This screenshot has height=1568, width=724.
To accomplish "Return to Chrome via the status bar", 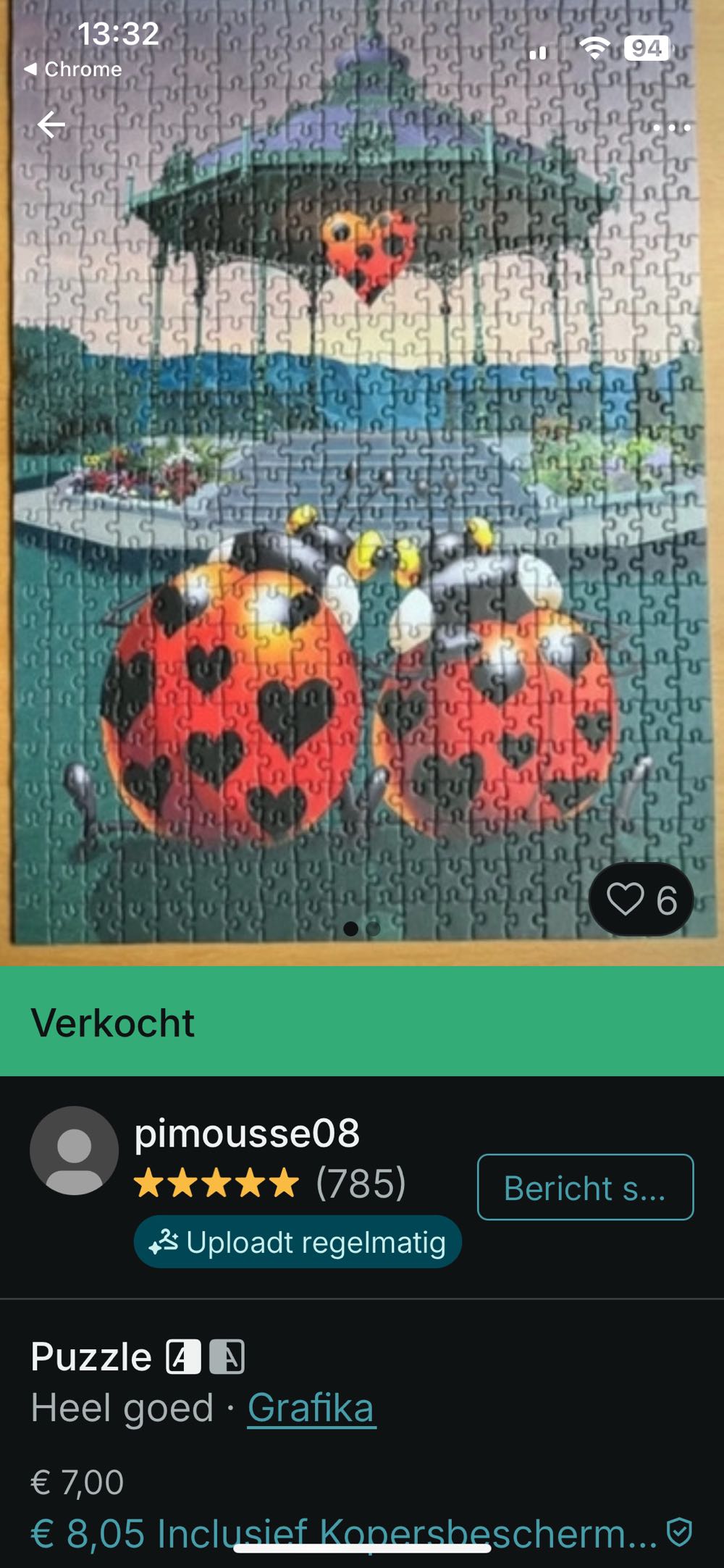I will [72, 69].
